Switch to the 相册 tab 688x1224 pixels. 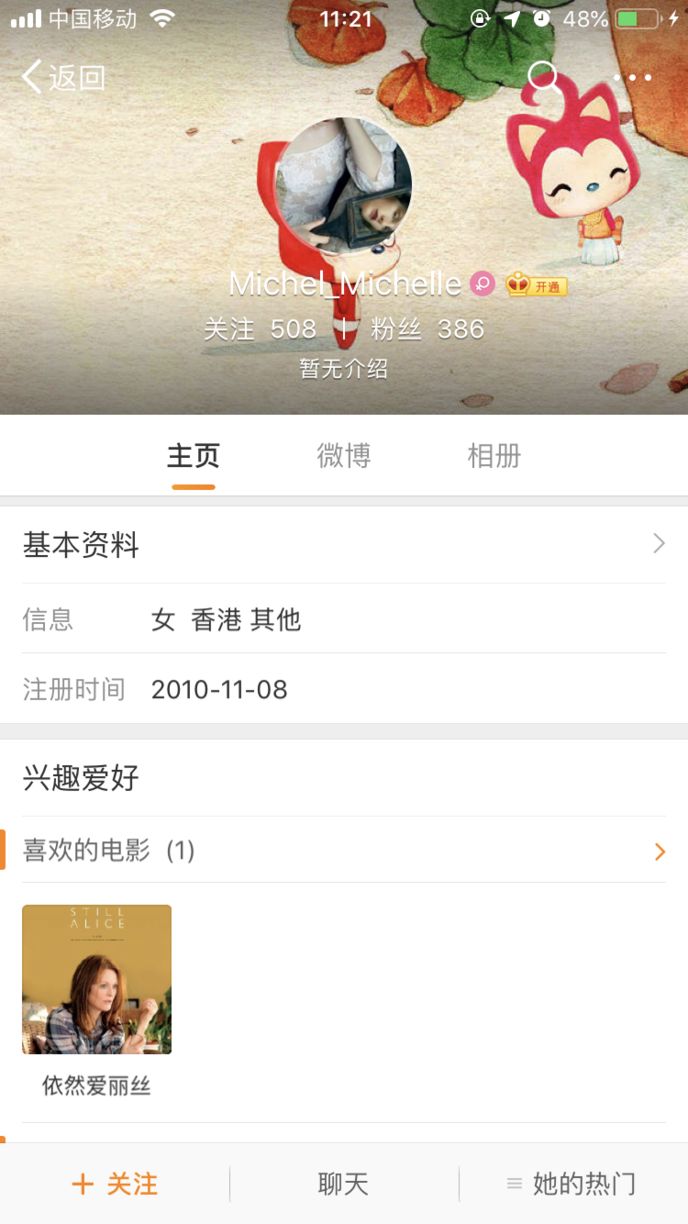click(x=494, y=456)
